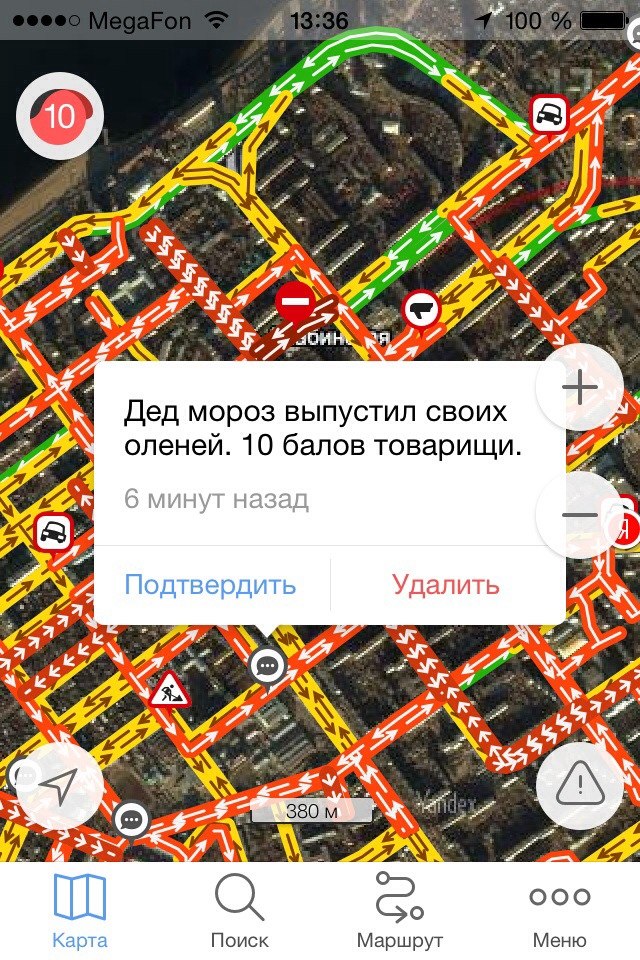640x960 pixels.
Task: Open the Поиск tab
Action: (x=240, y=910)
